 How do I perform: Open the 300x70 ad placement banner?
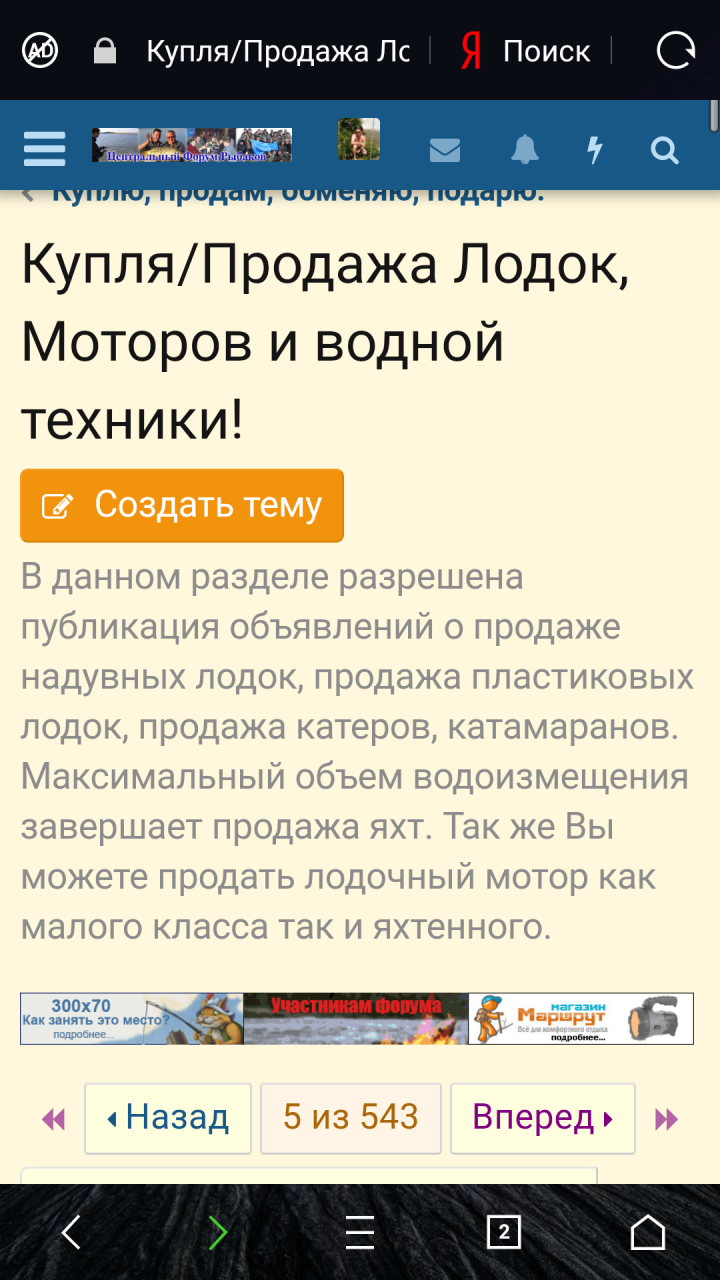pyautogui.click(x=131, y=1018)
